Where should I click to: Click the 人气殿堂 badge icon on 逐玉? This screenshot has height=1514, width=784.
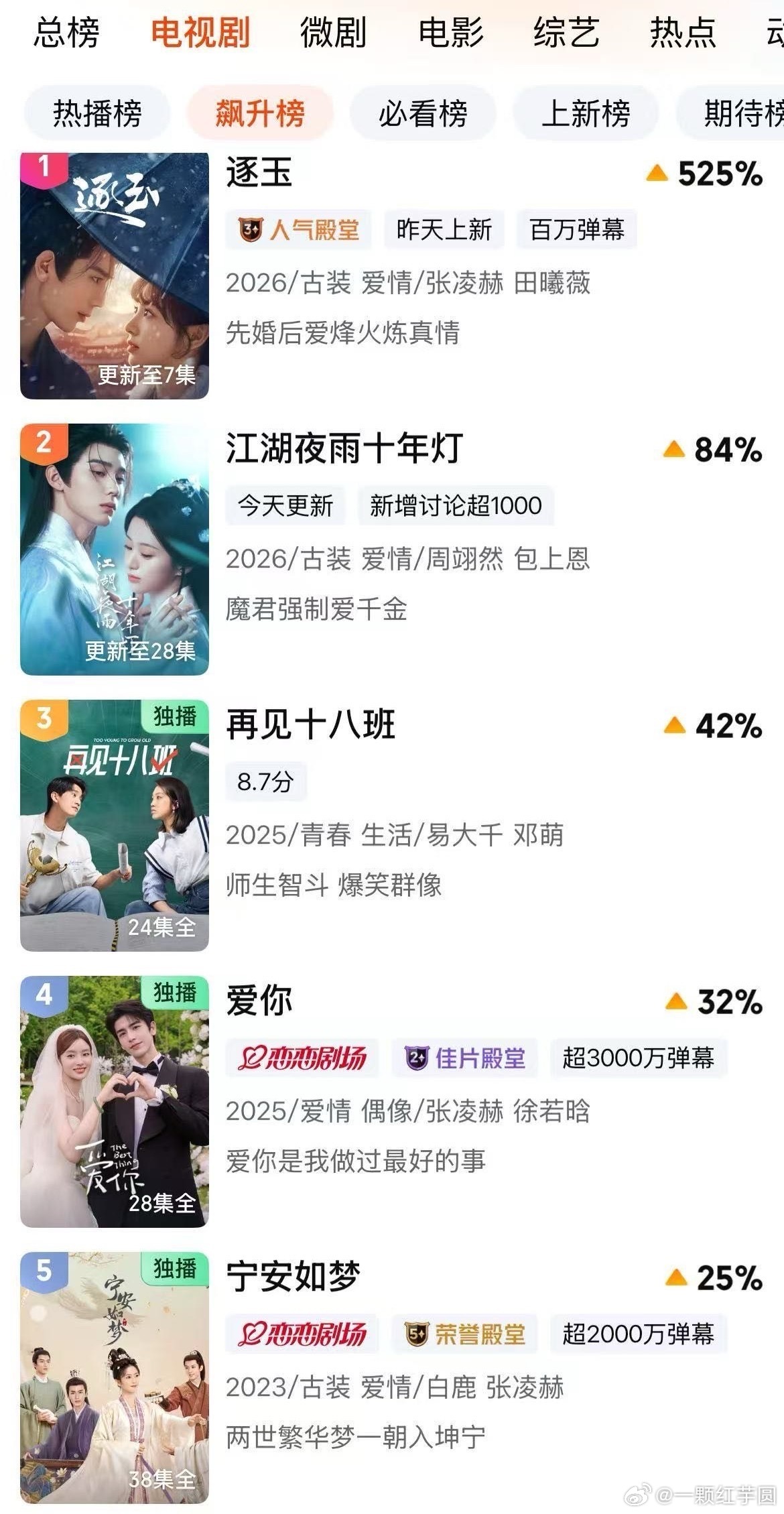click(248, 230)
